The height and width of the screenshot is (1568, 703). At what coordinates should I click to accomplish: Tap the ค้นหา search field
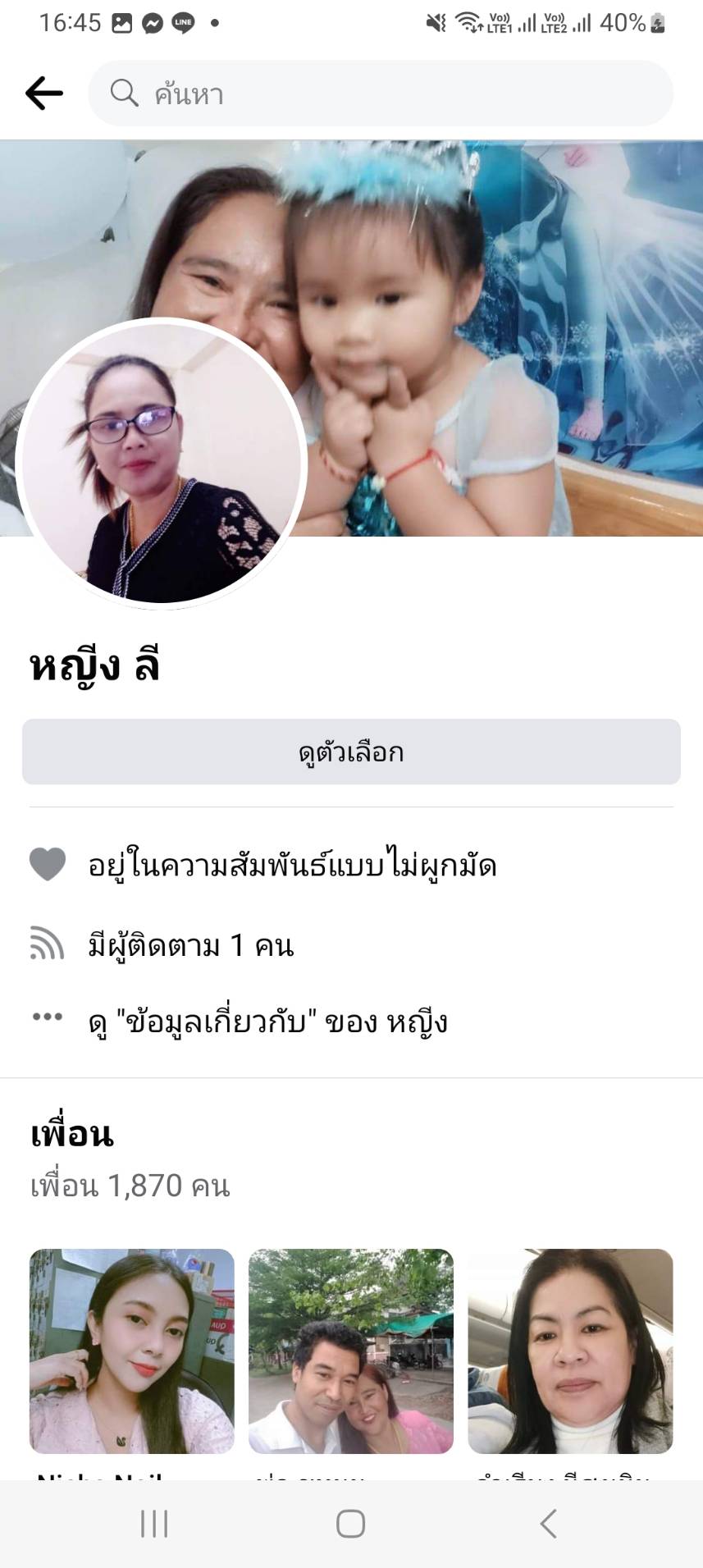pyautogui.click(x=381, y=94)
